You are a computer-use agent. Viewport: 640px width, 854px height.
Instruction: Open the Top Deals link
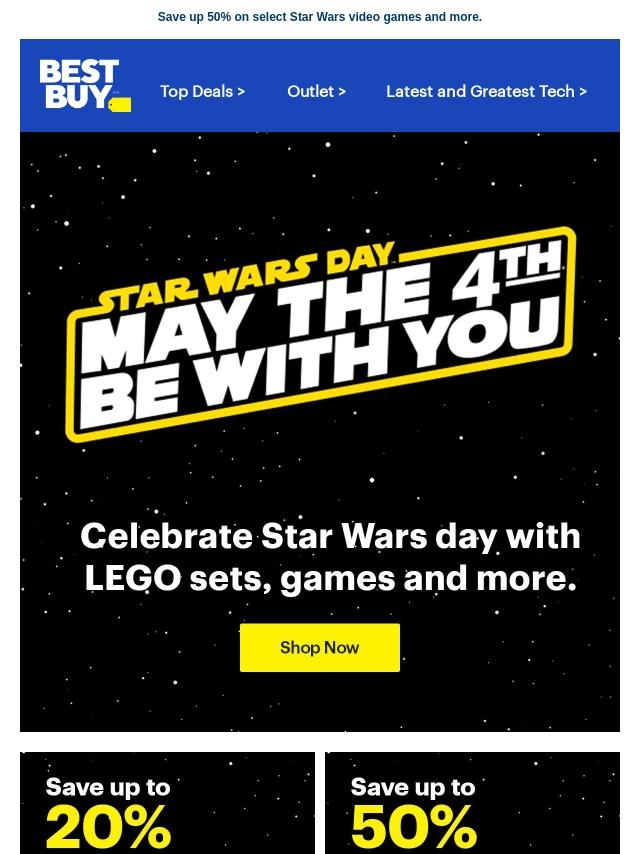coord(202,91)
